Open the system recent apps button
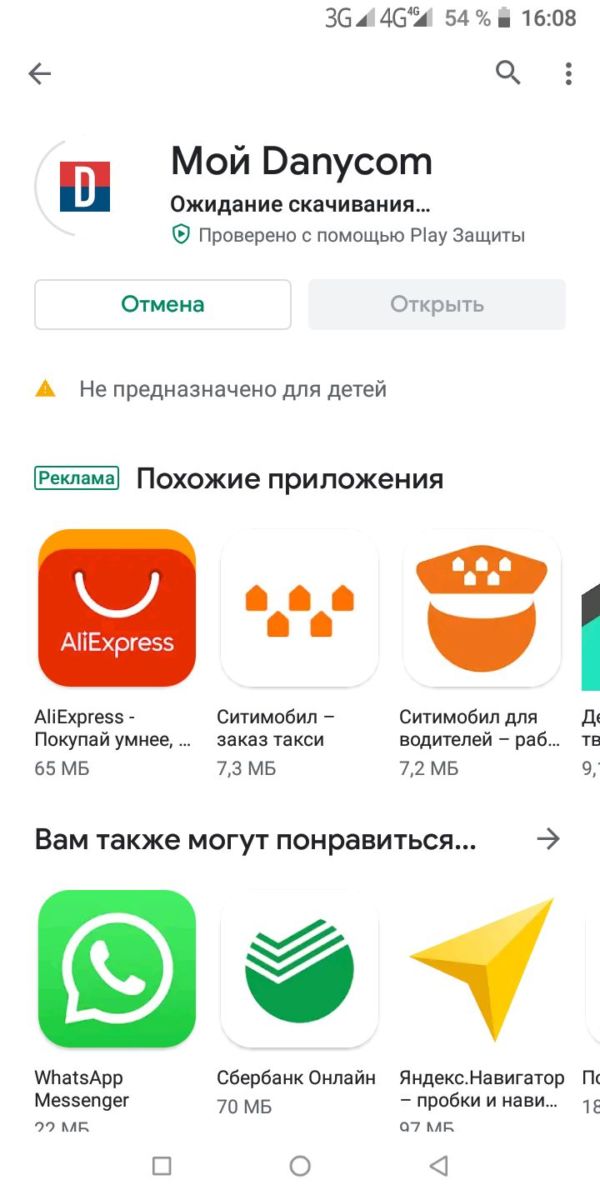The width and height of the screenshot is (600, 1200). point(162,1165)
